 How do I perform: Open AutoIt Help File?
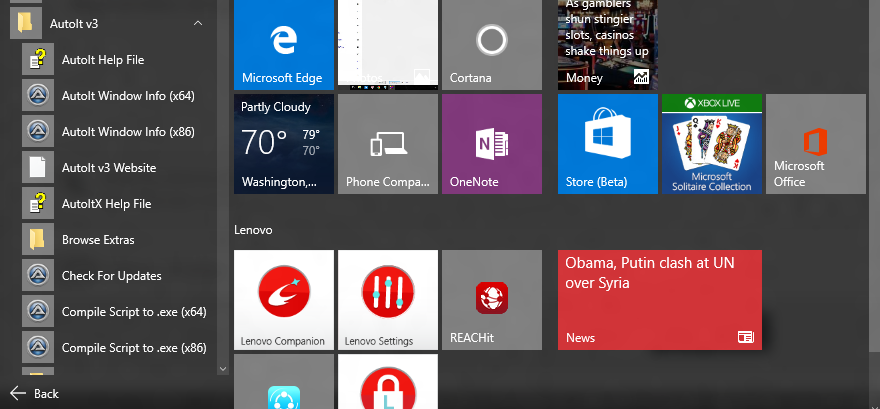coord(102,60)
